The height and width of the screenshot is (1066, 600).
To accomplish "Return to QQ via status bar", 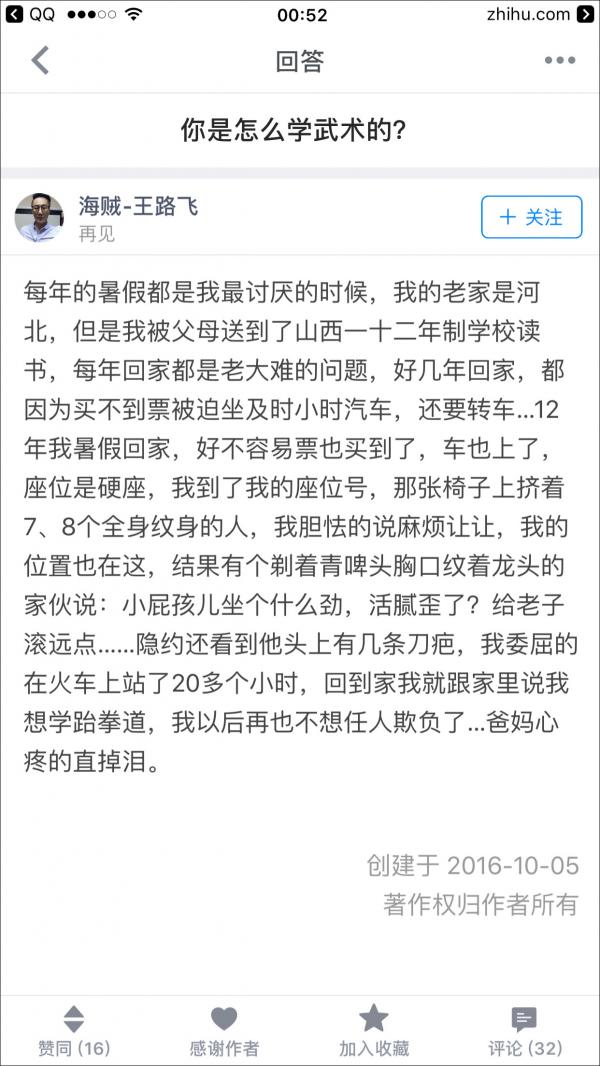I will [x=30, y=15].
